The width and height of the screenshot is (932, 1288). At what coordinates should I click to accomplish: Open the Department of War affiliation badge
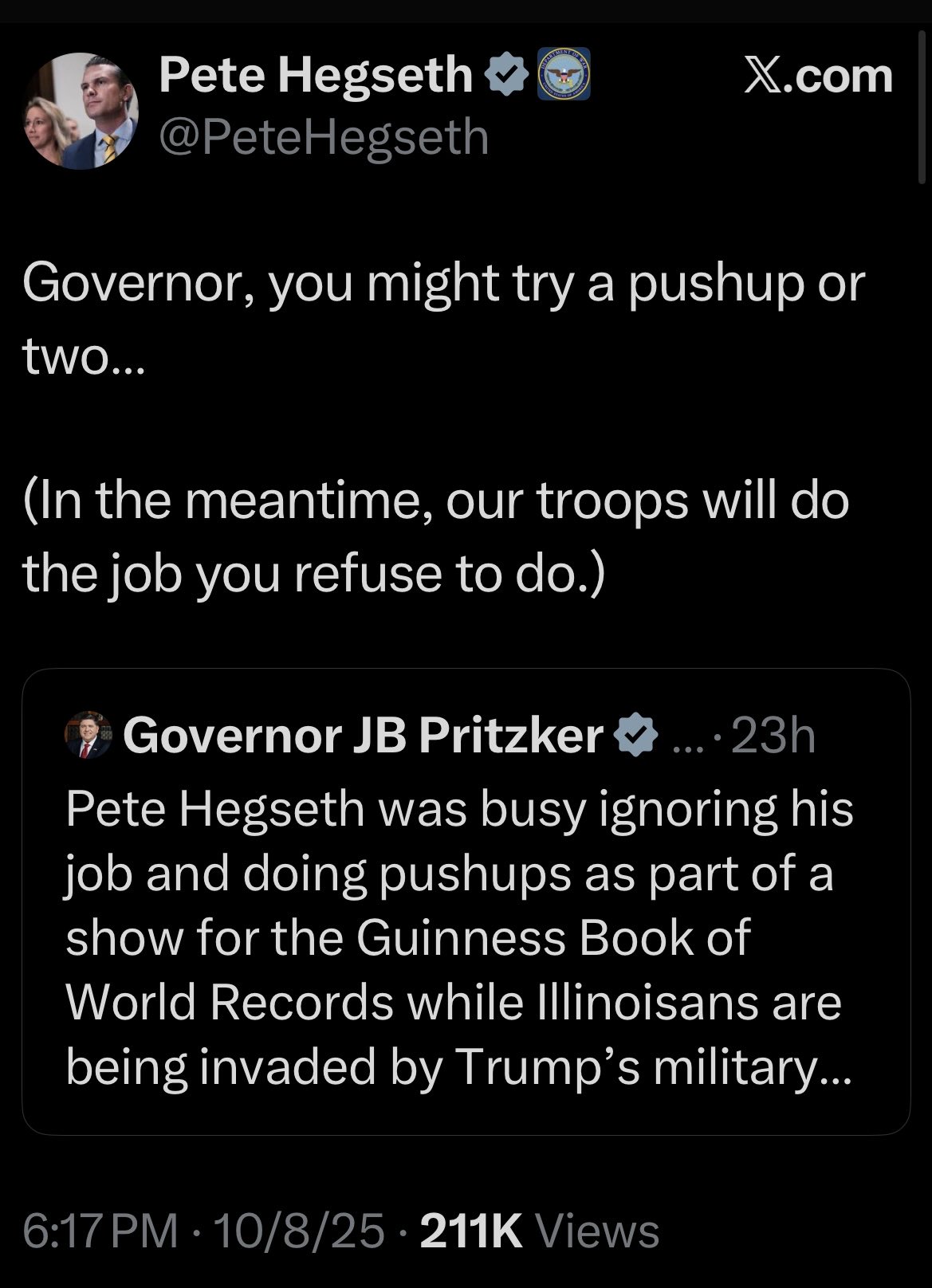[x=564, y=75]
